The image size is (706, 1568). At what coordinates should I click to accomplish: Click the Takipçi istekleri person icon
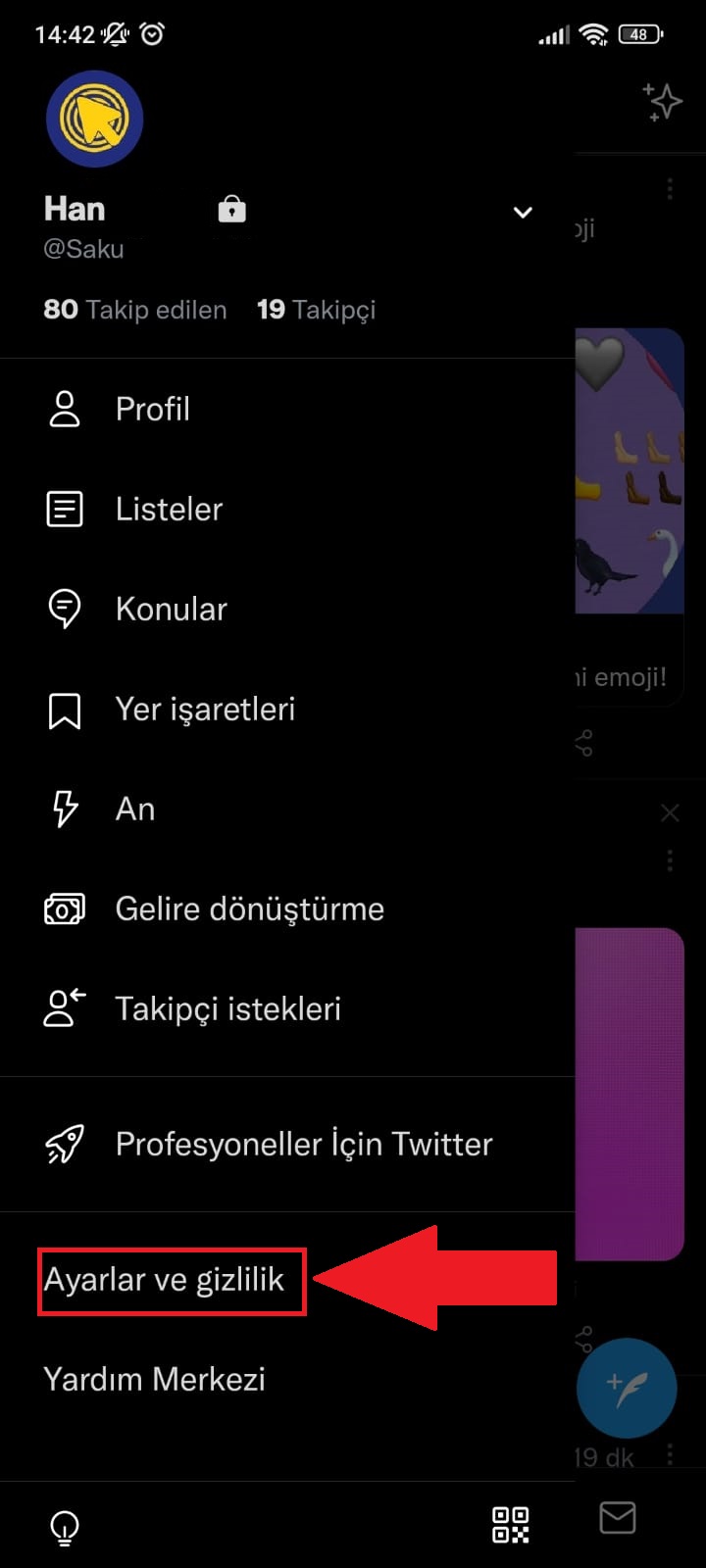point(62,1008)
